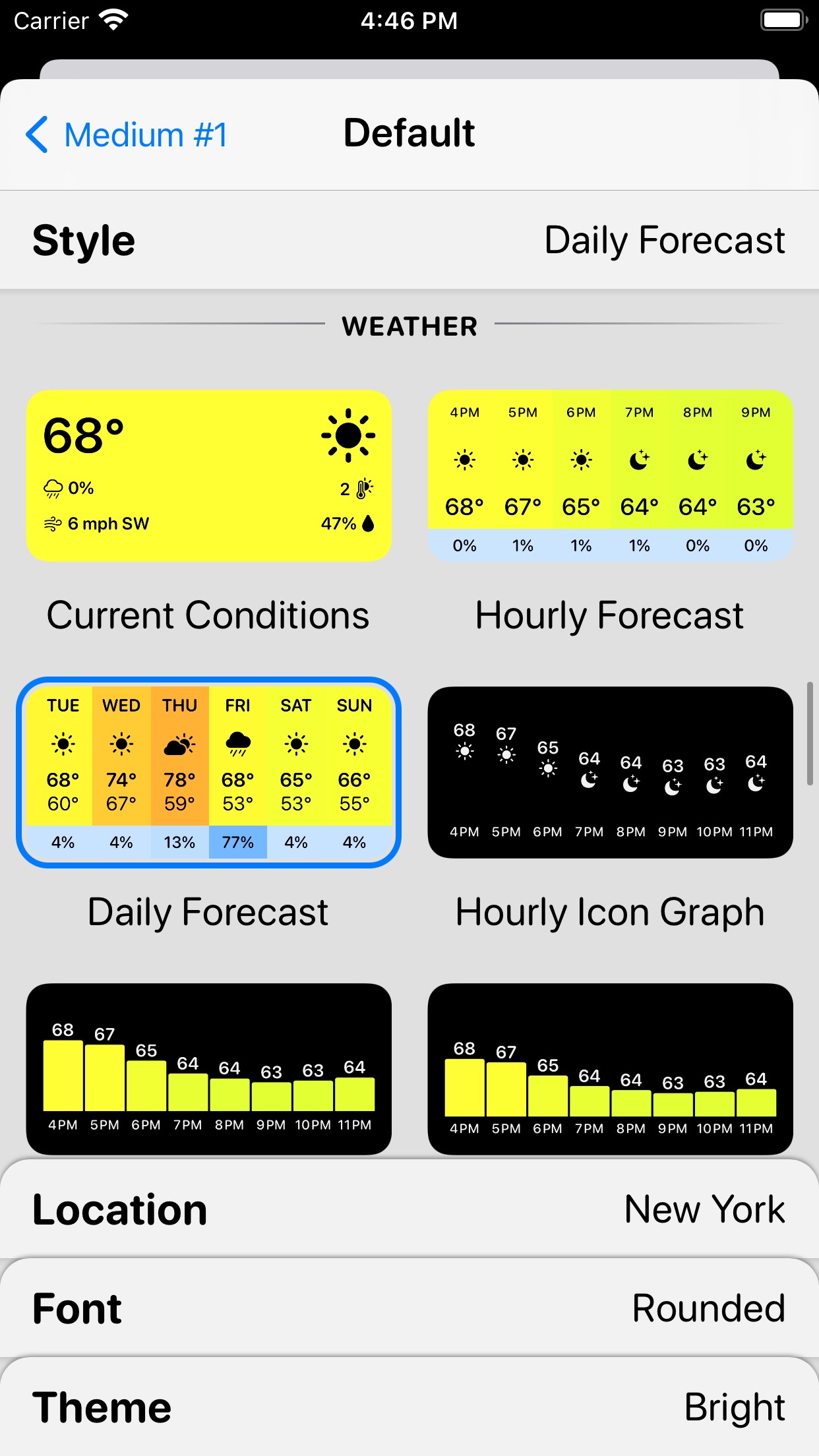Open the Style option showing Daily Forecast
819x1456 pixels.
pos(409,239)
